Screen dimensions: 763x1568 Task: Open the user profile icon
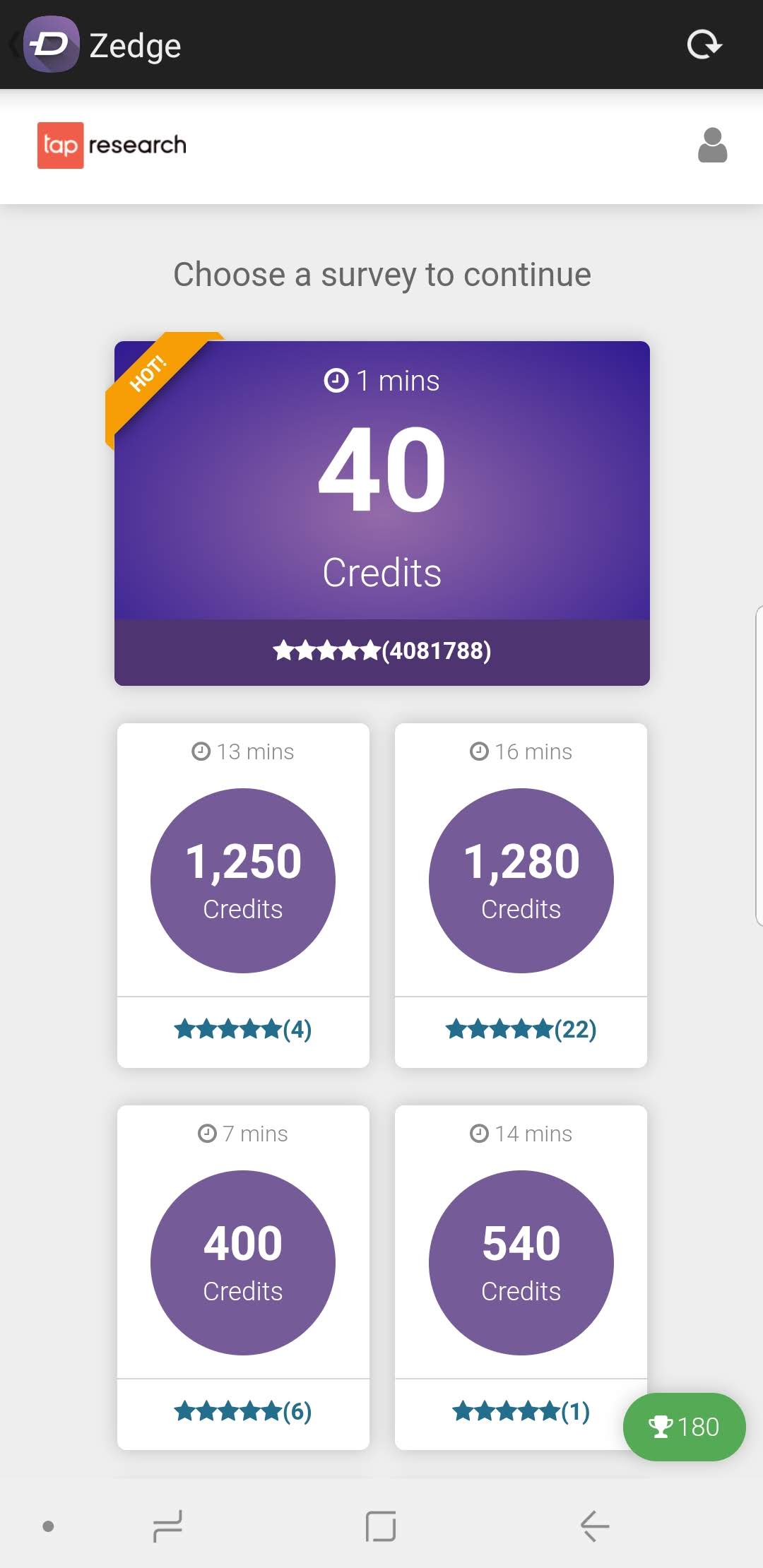[x=712, y=145]
